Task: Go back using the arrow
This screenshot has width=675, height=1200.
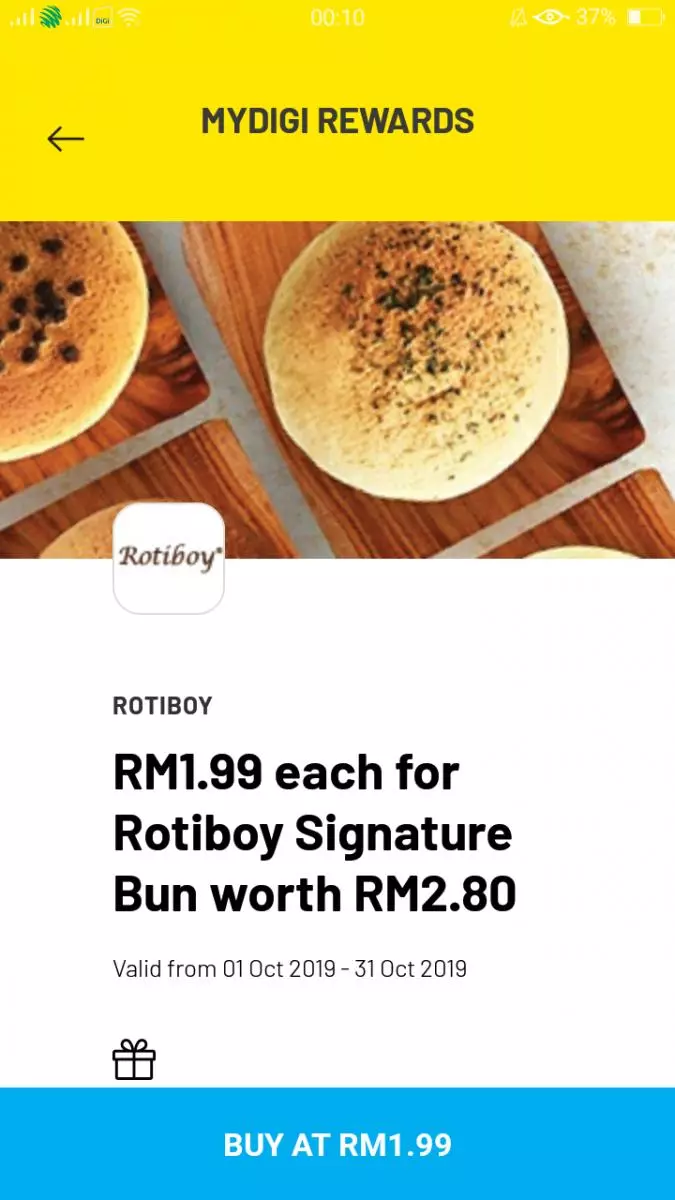Action: click(x=66, y=138)
